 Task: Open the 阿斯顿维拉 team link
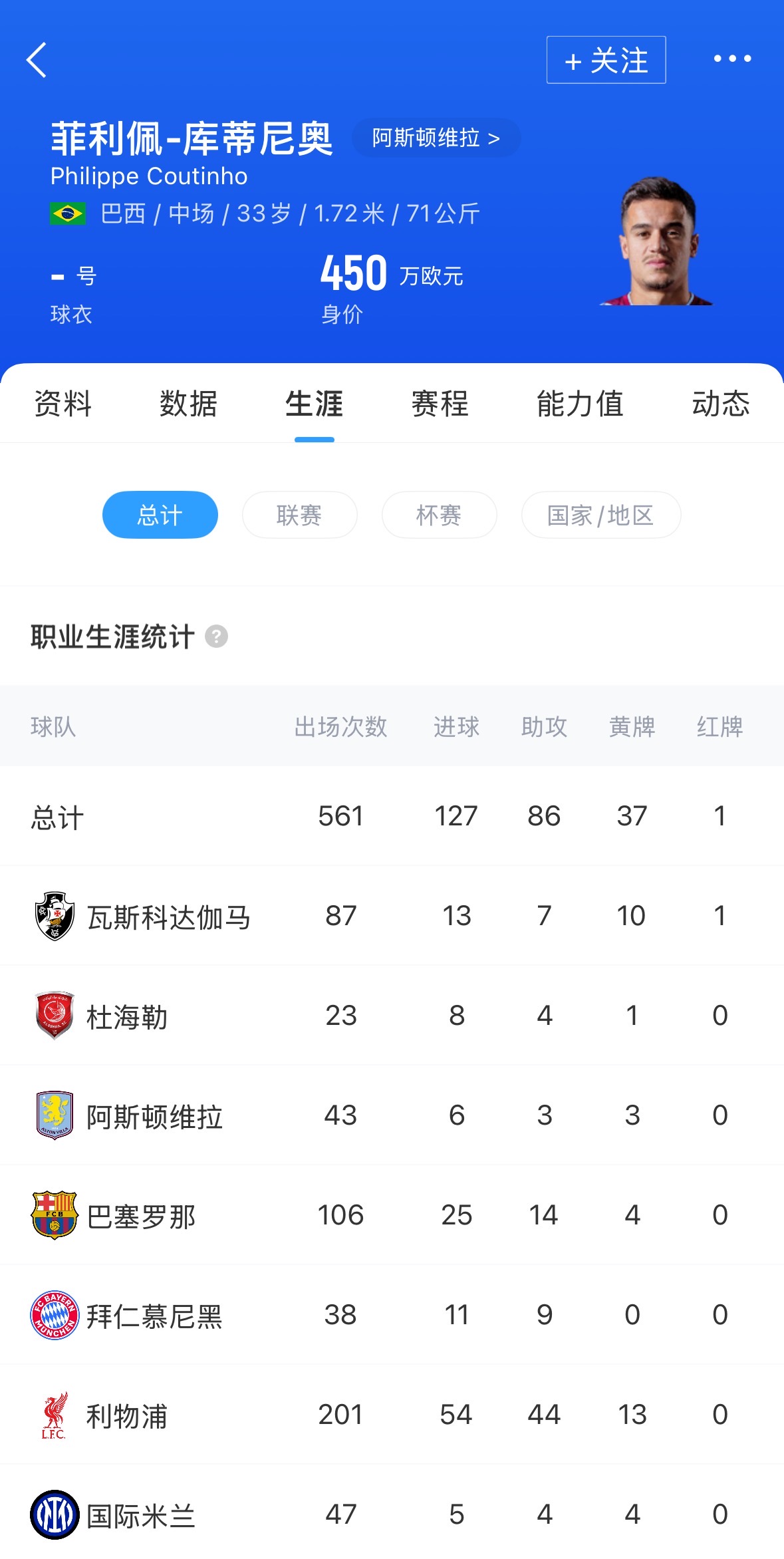coord(436,138)
